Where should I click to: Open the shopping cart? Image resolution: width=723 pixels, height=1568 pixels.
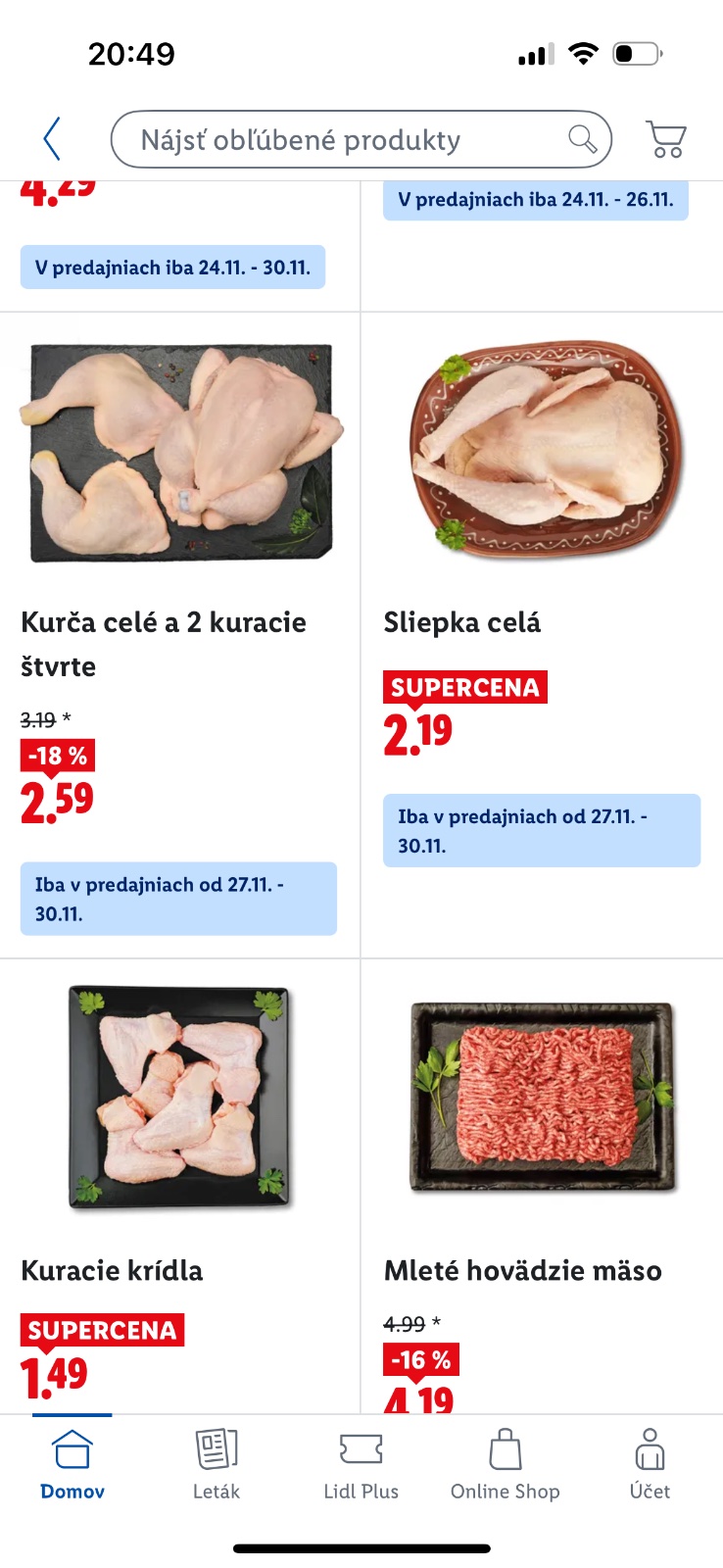pyautogui.click(x=666, y=139)
